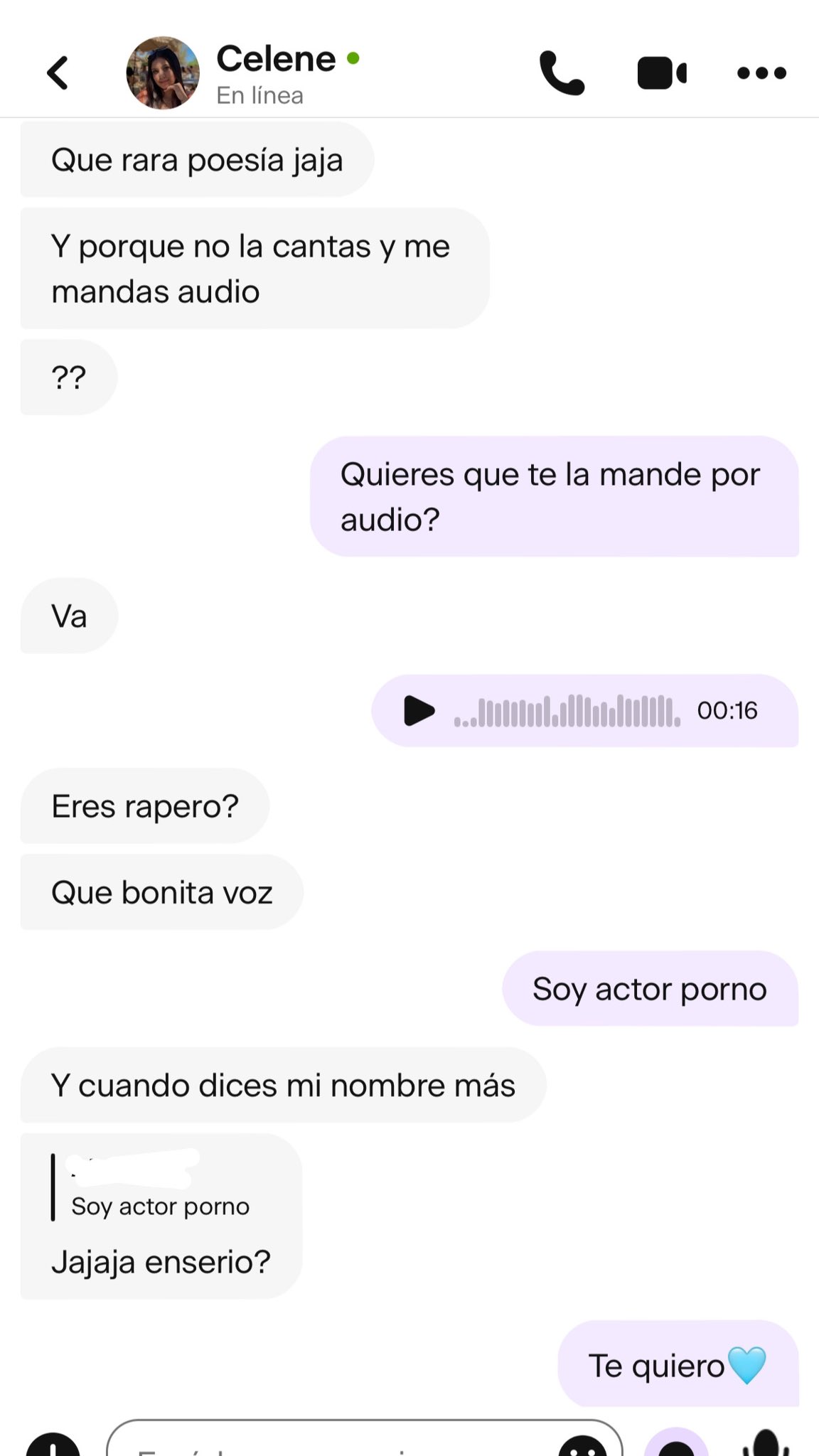Open the three-dot overflow menu
The image size is (819, 1456).
[761, 73]
